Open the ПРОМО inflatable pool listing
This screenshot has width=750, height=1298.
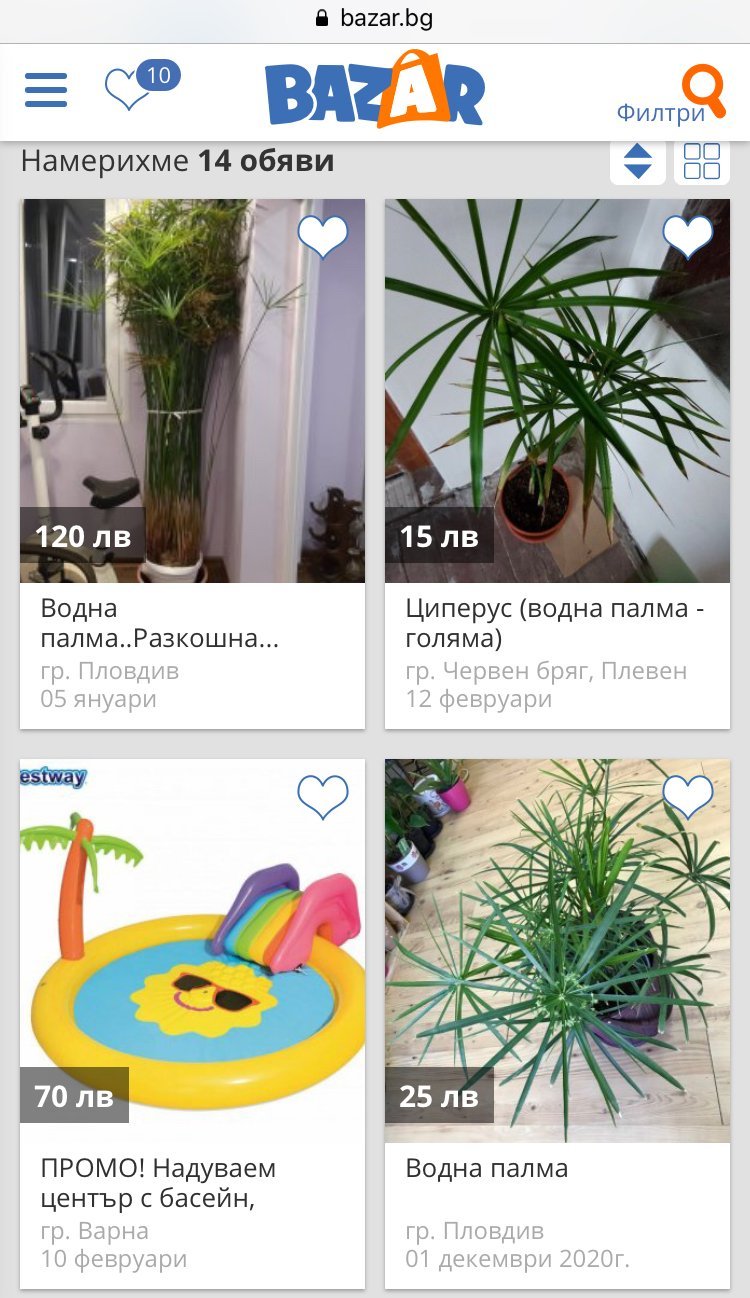192,950
